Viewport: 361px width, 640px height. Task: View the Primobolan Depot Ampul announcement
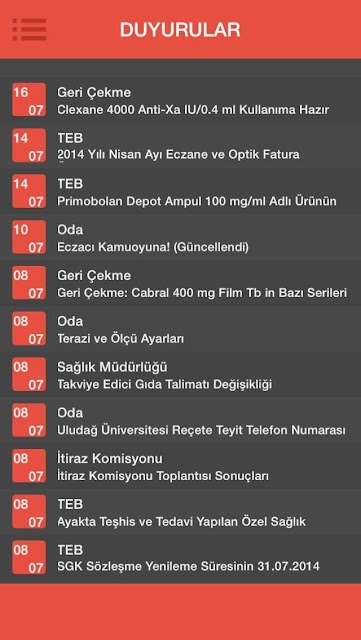[x=180, y=191]
